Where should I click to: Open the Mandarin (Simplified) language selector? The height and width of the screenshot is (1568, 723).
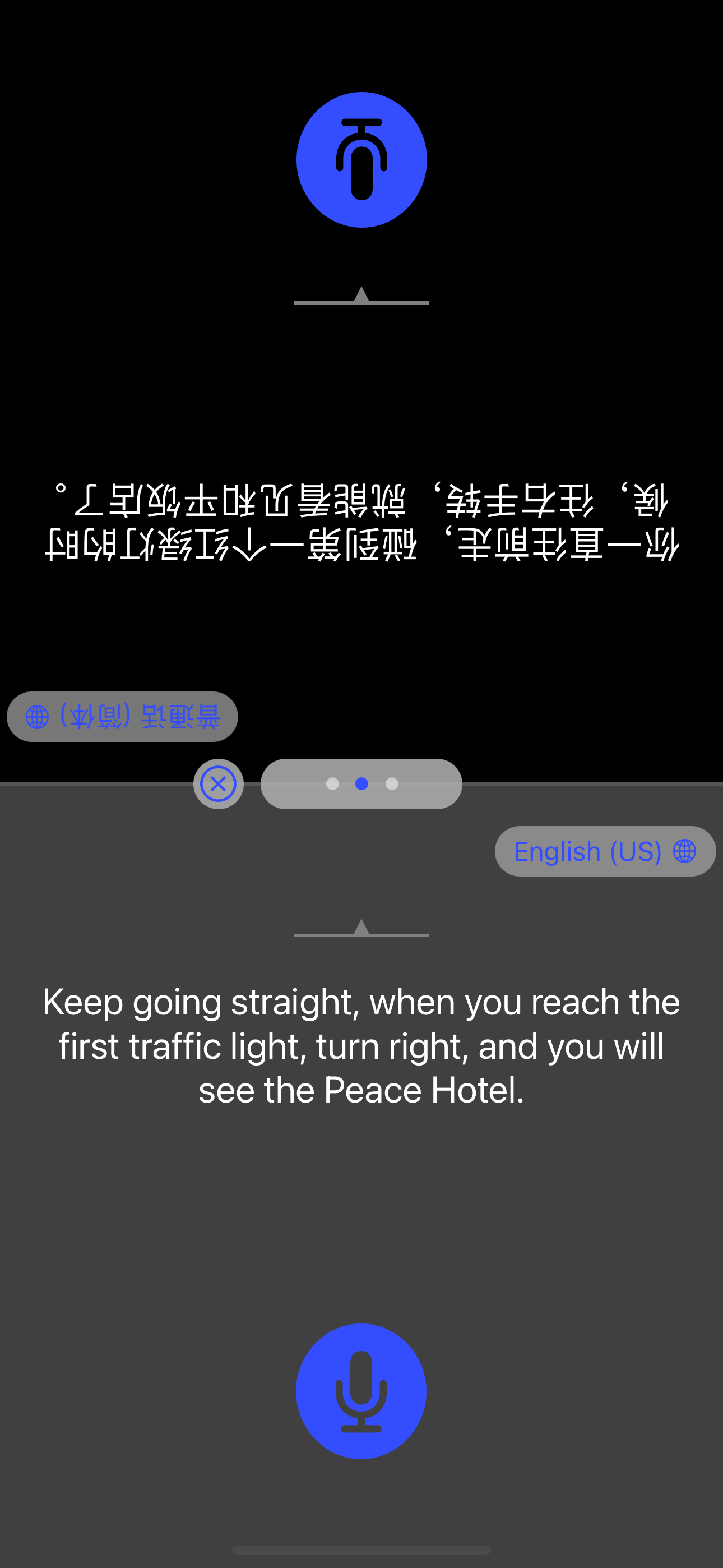122,717
